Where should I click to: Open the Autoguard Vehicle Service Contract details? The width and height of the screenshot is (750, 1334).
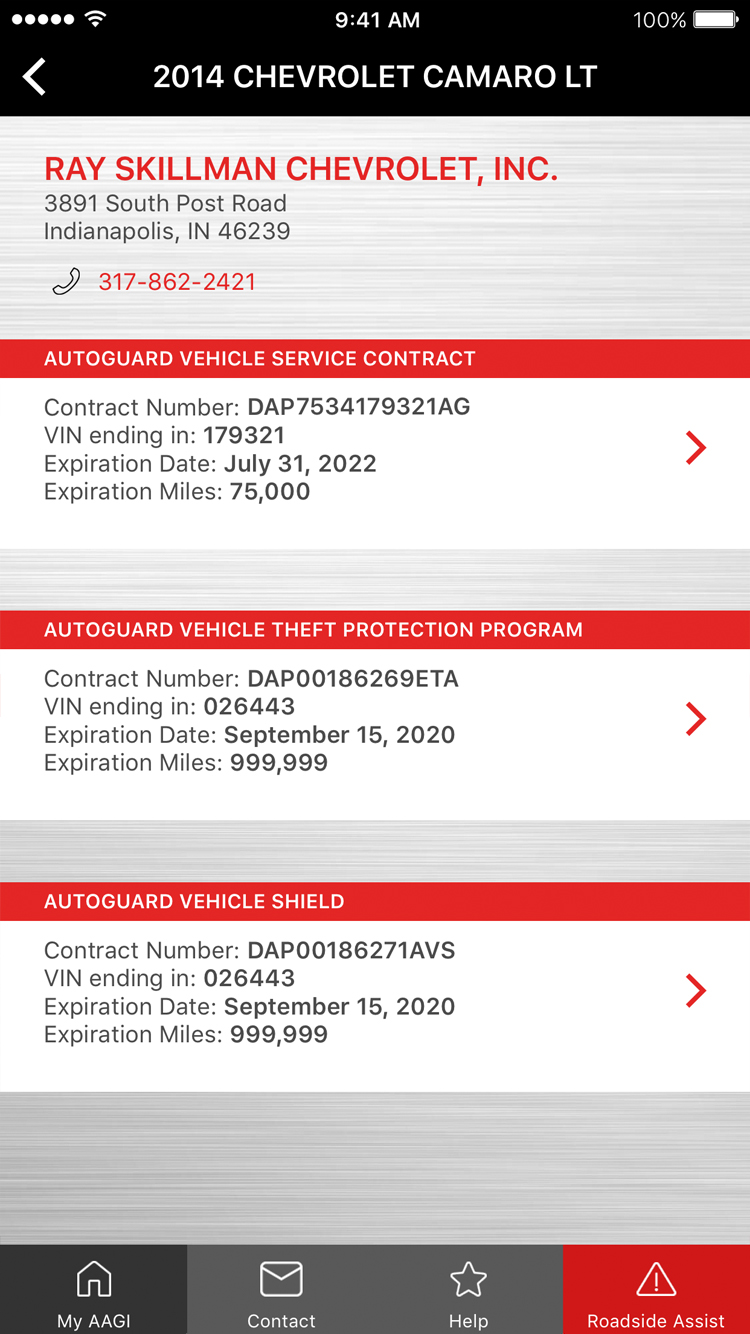[375, 463]
